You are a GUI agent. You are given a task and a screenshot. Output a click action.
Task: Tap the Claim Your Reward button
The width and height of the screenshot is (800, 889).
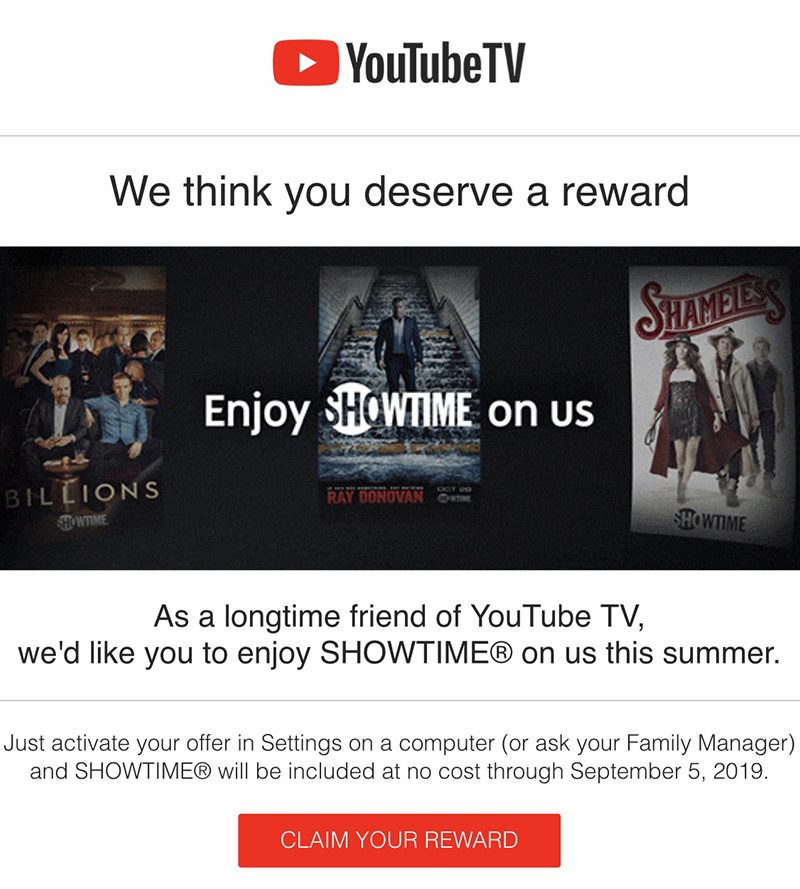(x=399, y=839)
